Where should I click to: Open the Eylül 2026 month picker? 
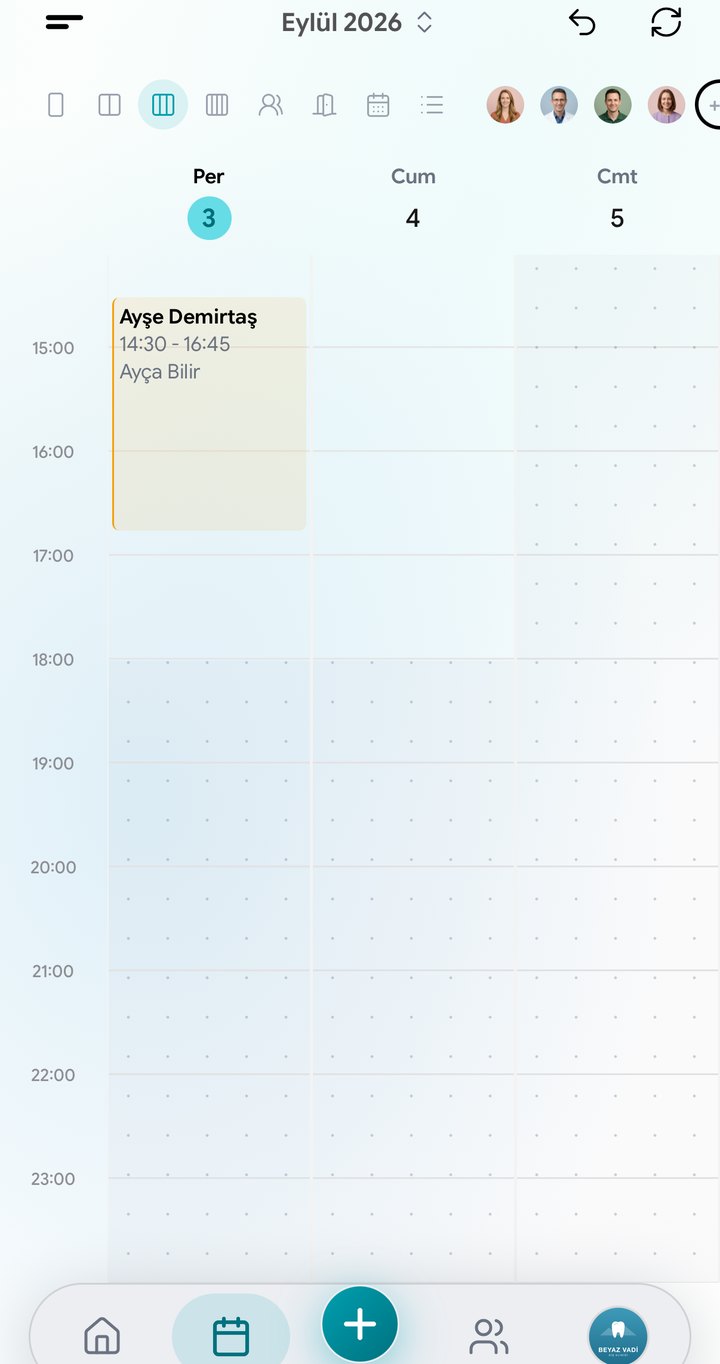357,22
